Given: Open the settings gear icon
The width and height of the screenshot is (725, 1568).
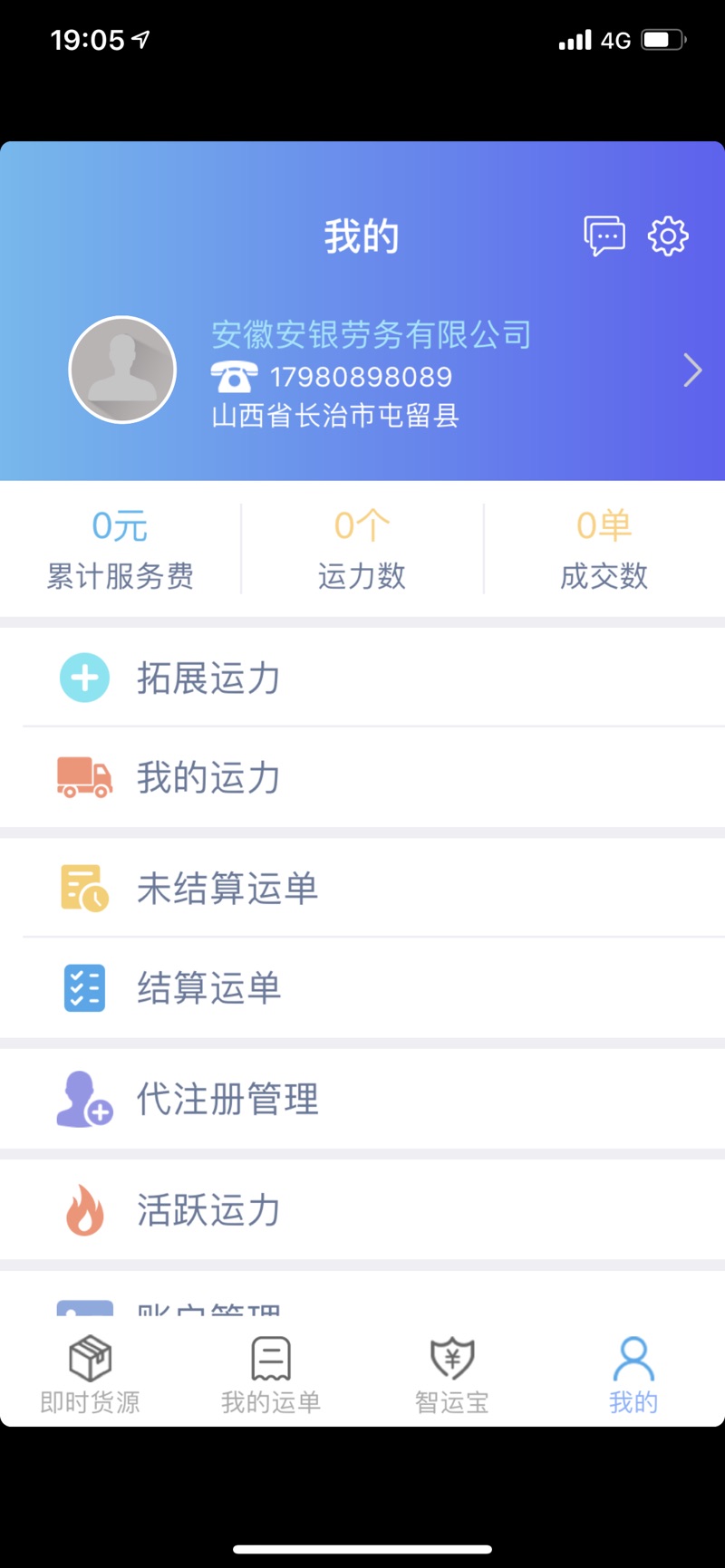Looking at the screenshot, I should [x=667, y=236].
